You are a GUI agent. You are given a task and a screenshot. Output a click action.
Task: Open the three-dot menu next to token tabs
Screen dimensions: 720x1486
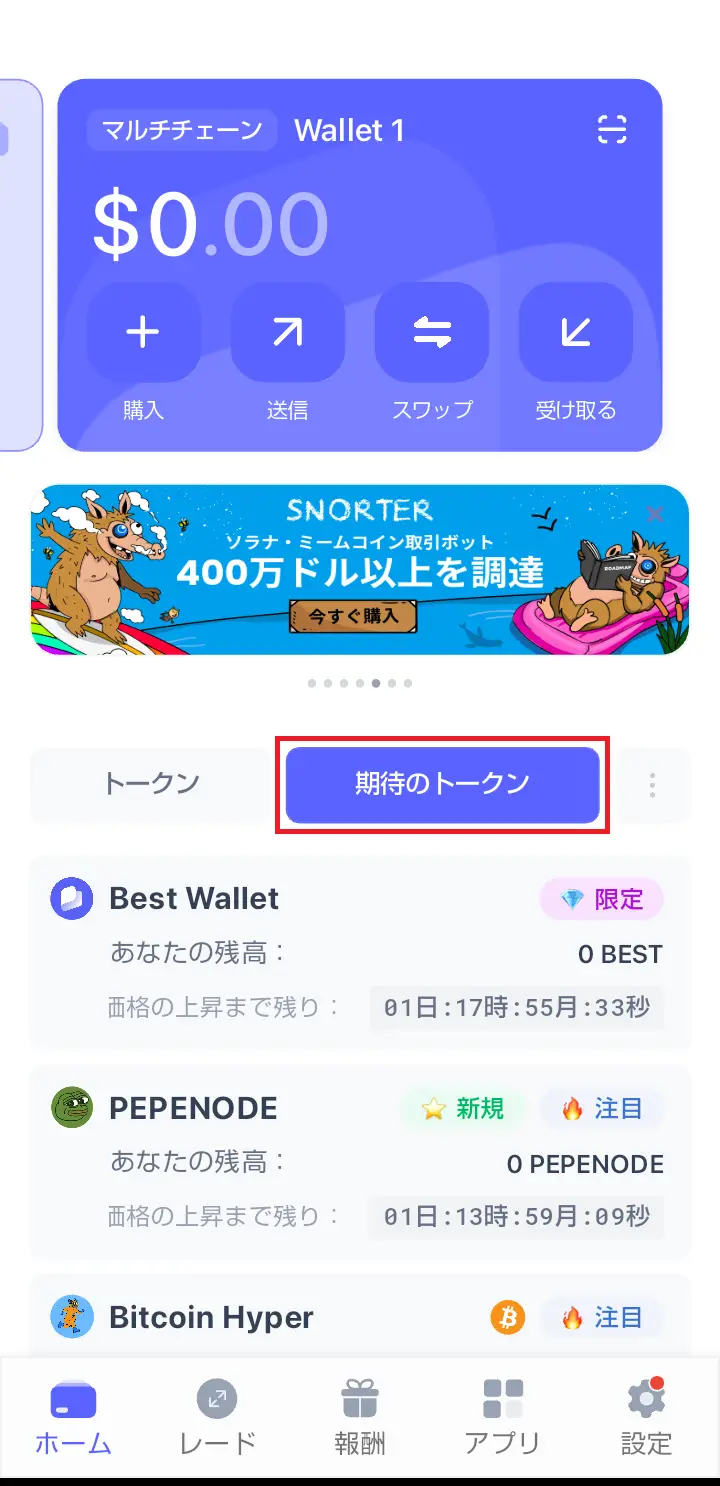coord(651,785)
